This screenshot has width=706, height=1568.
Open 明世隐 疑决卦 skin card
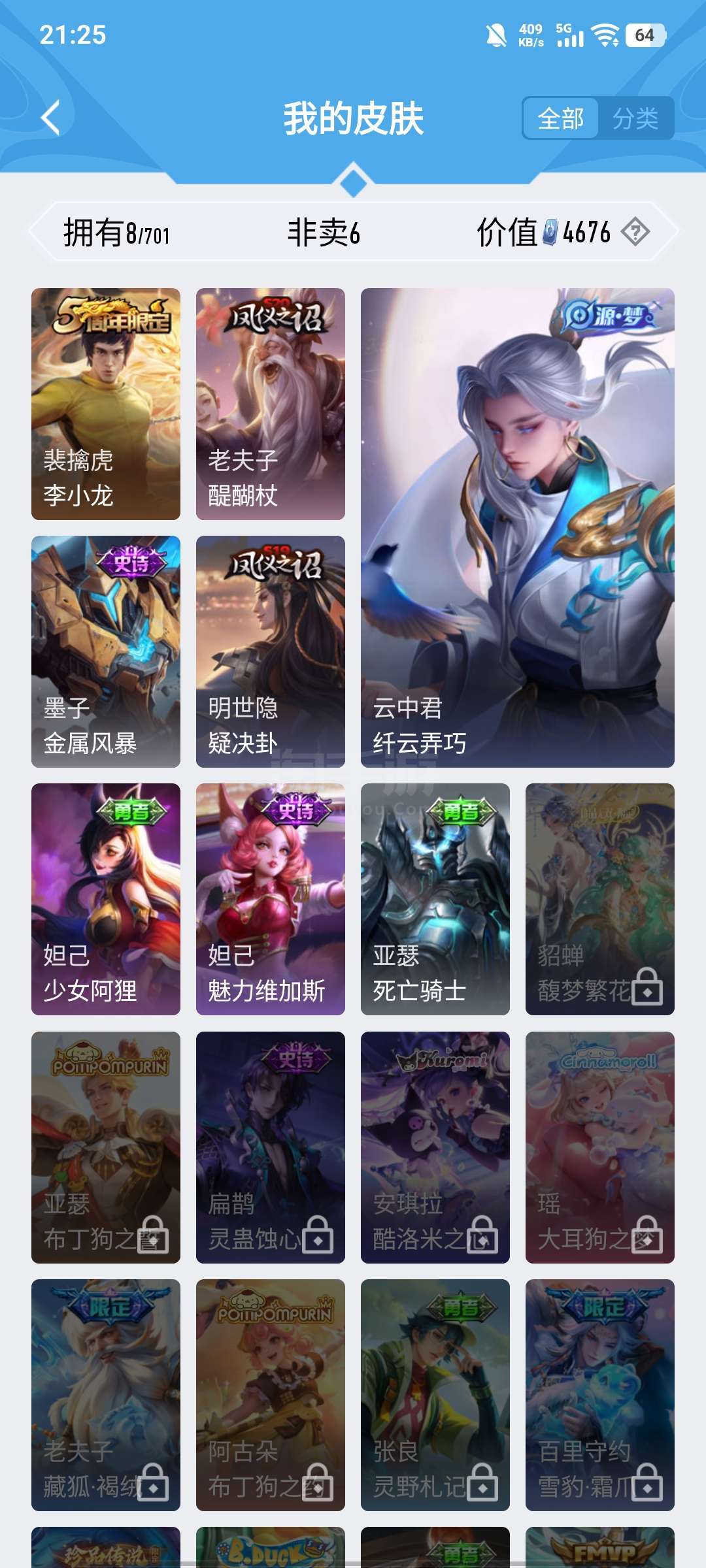coord(271,651)
